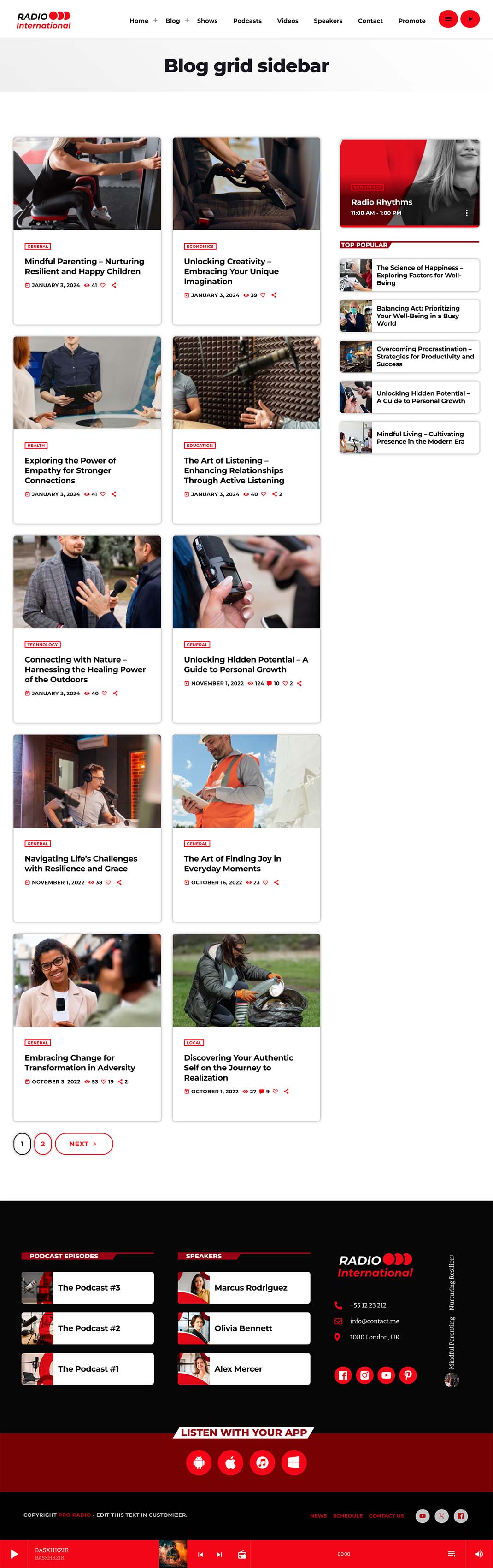Share The Art of Listening post

pyautogui.click(x=275, y=494)
